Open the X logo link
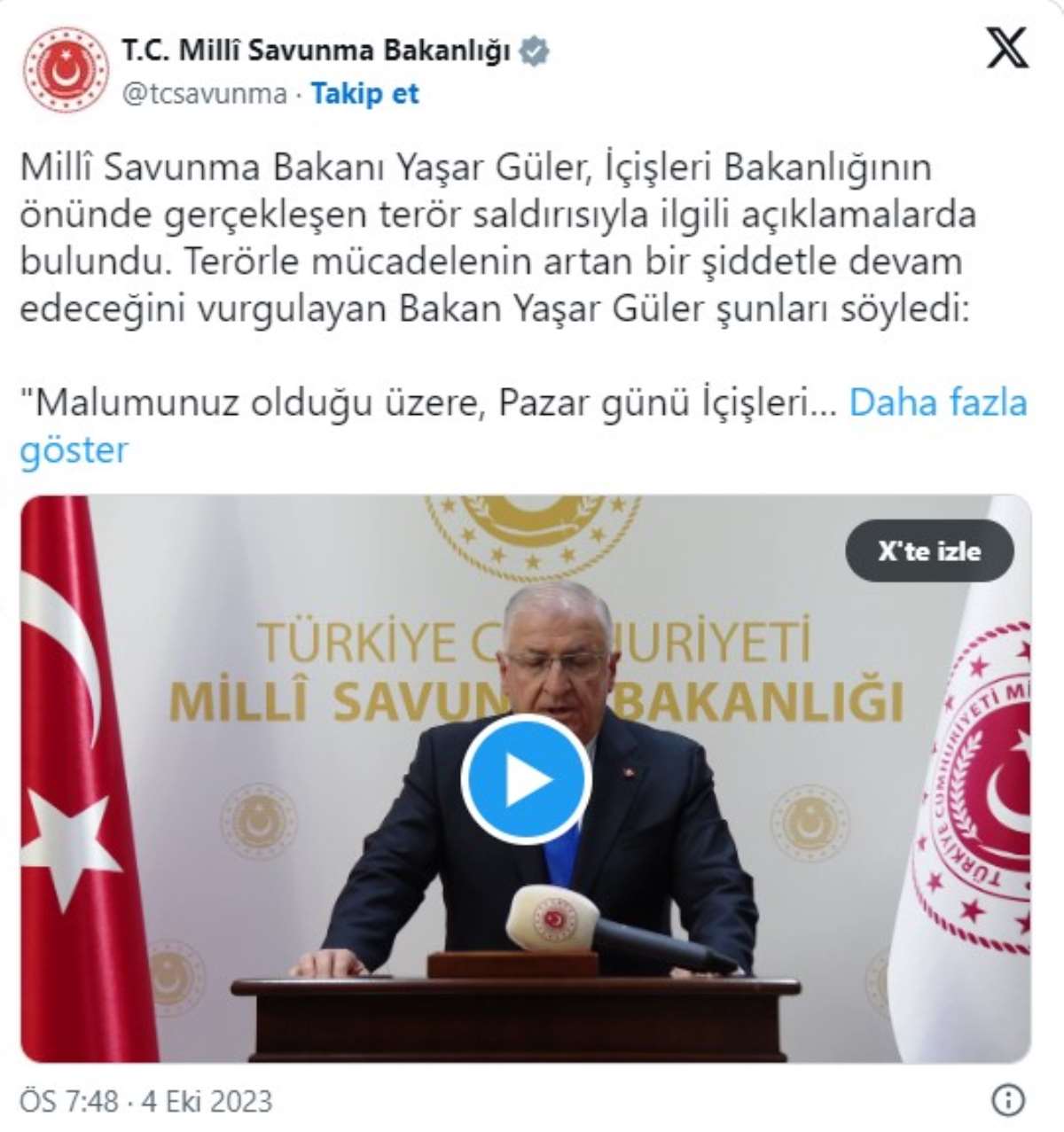Viewport: 1064px width, 1132px height. pos(1007,48)
